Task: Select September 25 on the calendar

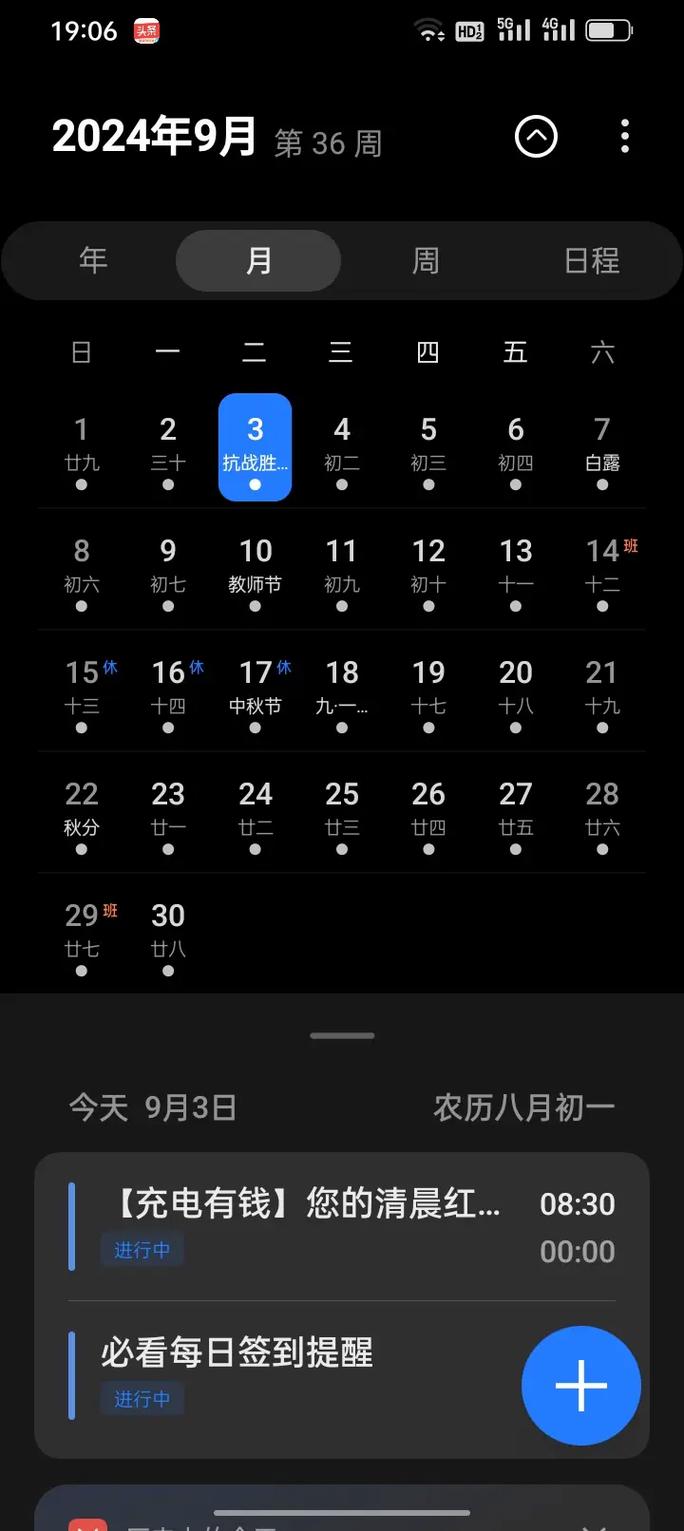Action: pyautogui.click(x=342, y=810)
